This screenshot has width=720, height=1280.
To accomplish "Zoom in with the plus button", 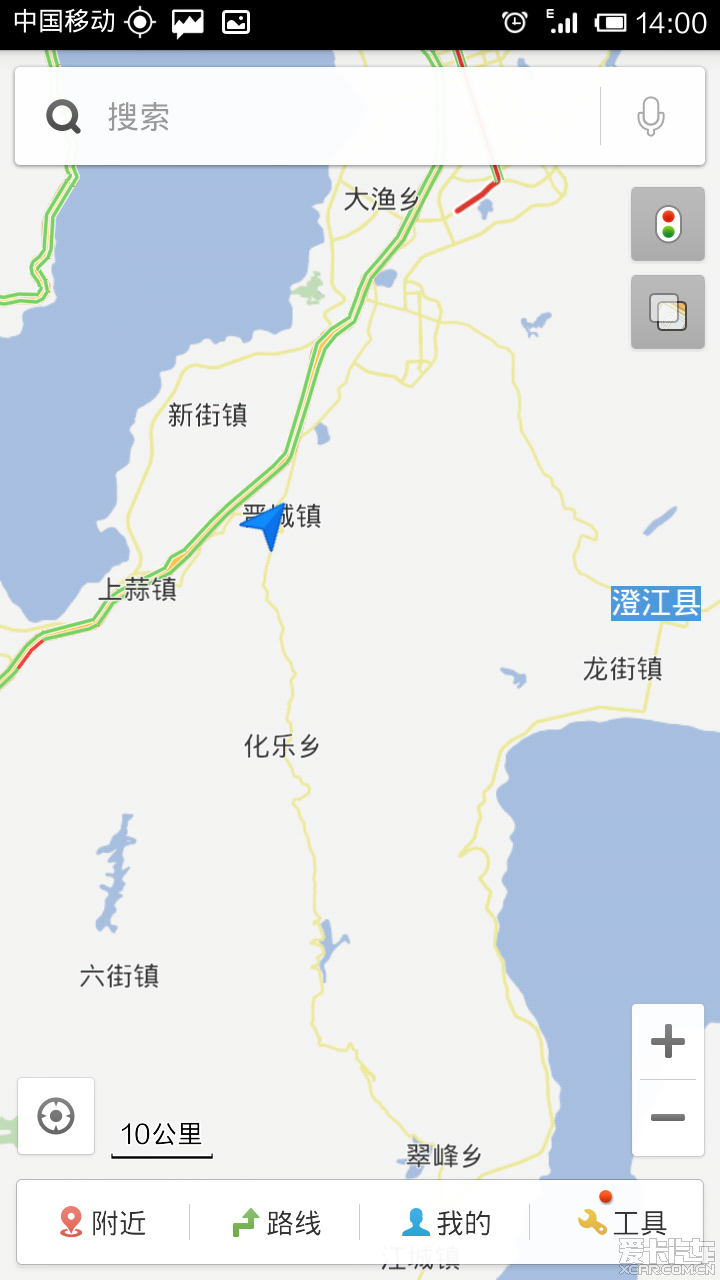I will pos(667,1042).
